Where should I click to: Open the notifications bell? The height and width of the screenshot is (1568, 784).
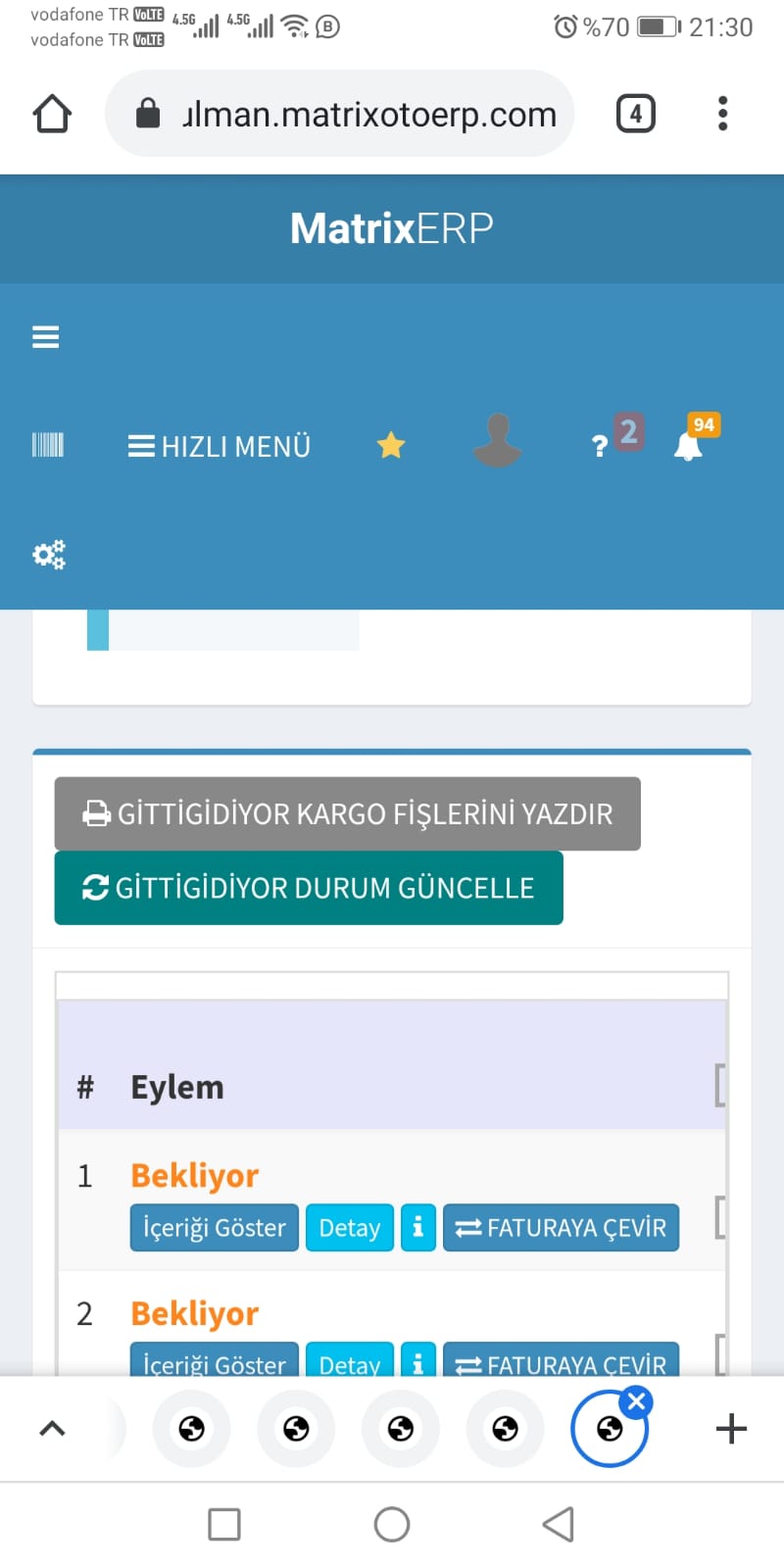(688, 445)
